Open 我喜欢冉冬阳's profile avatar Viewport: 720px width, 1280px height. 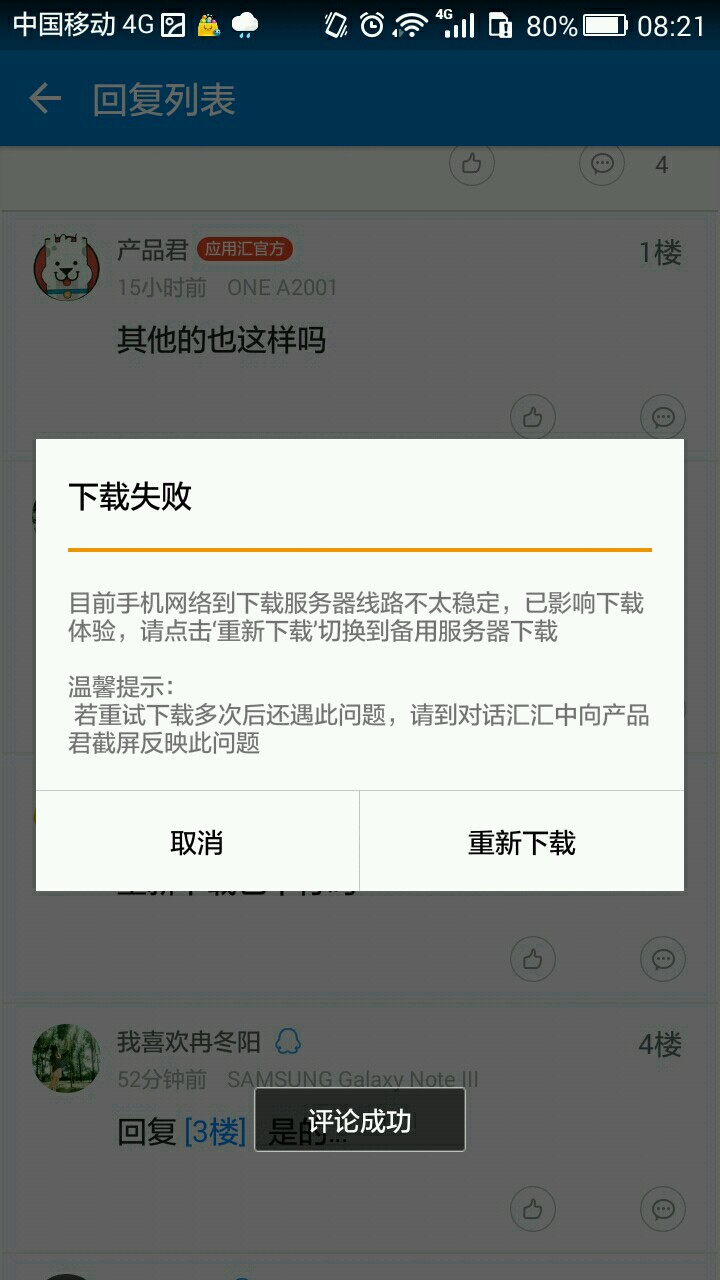66,1058
